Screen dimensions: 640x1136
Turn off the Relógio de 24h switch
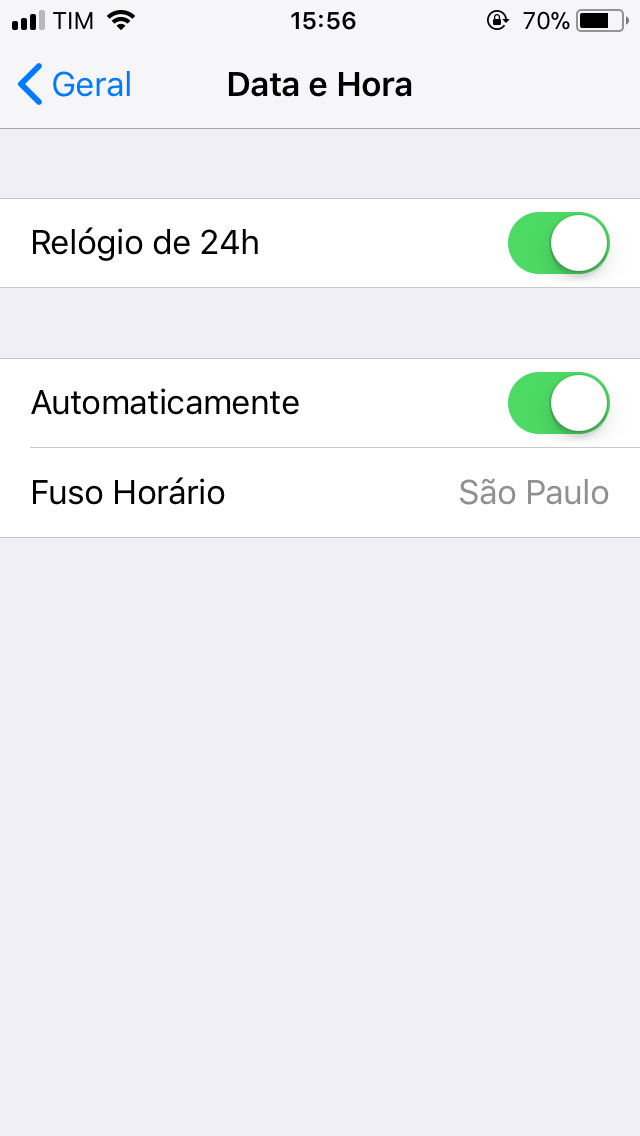click(x=559, y=243)
